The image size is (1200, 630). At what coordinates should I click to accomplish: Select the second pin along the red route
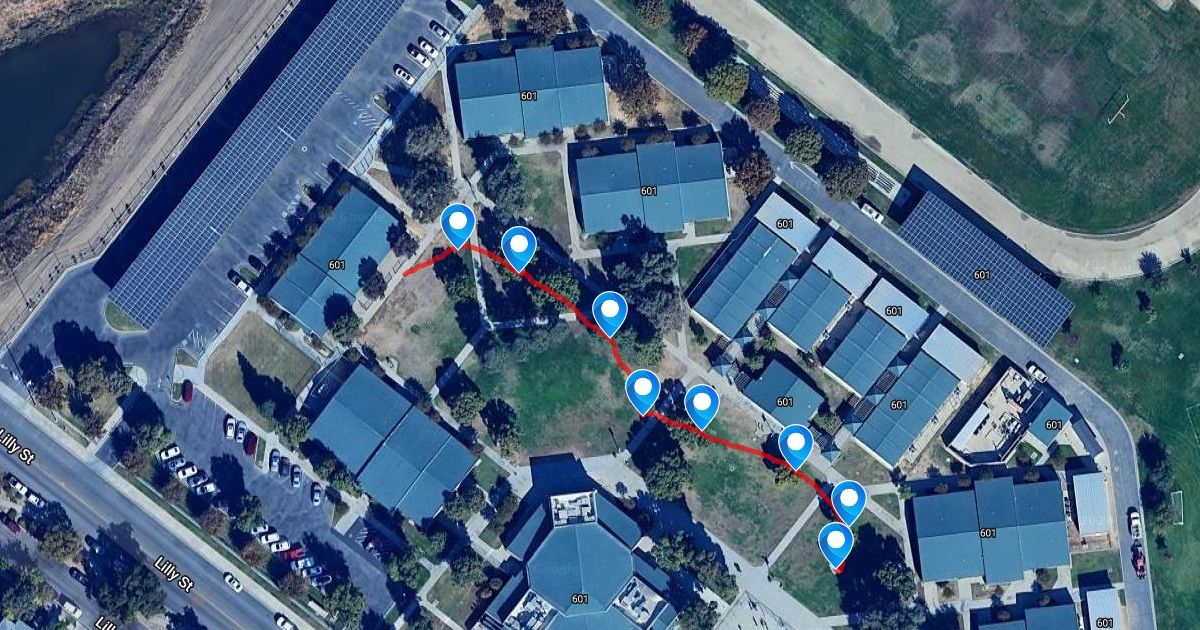coord(519,245)
